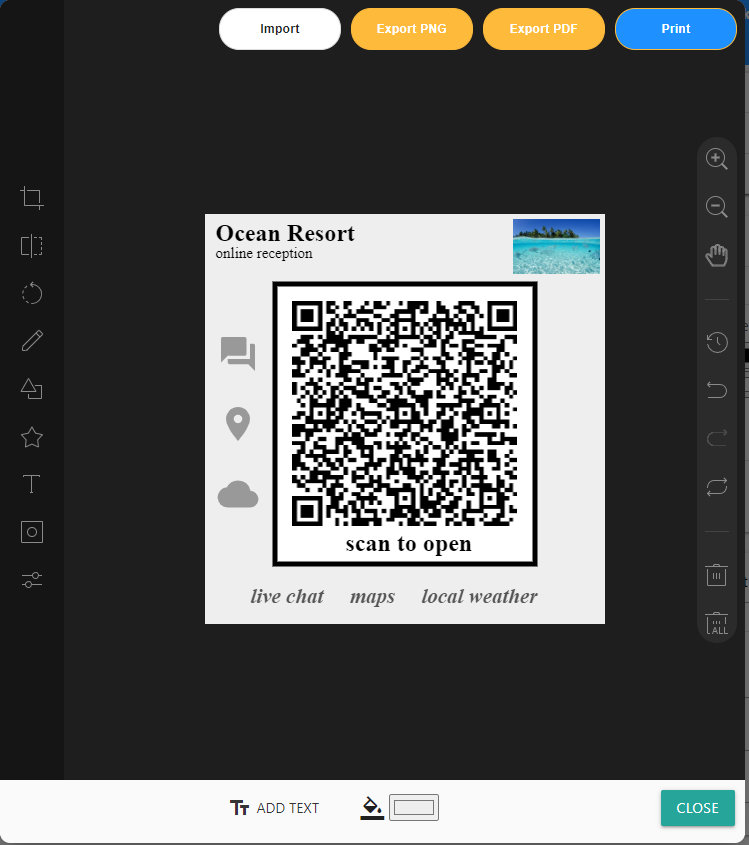Screen dimensions: 749x845
Task: Zoom in on the canvas
Action: (x=716, y=160)
